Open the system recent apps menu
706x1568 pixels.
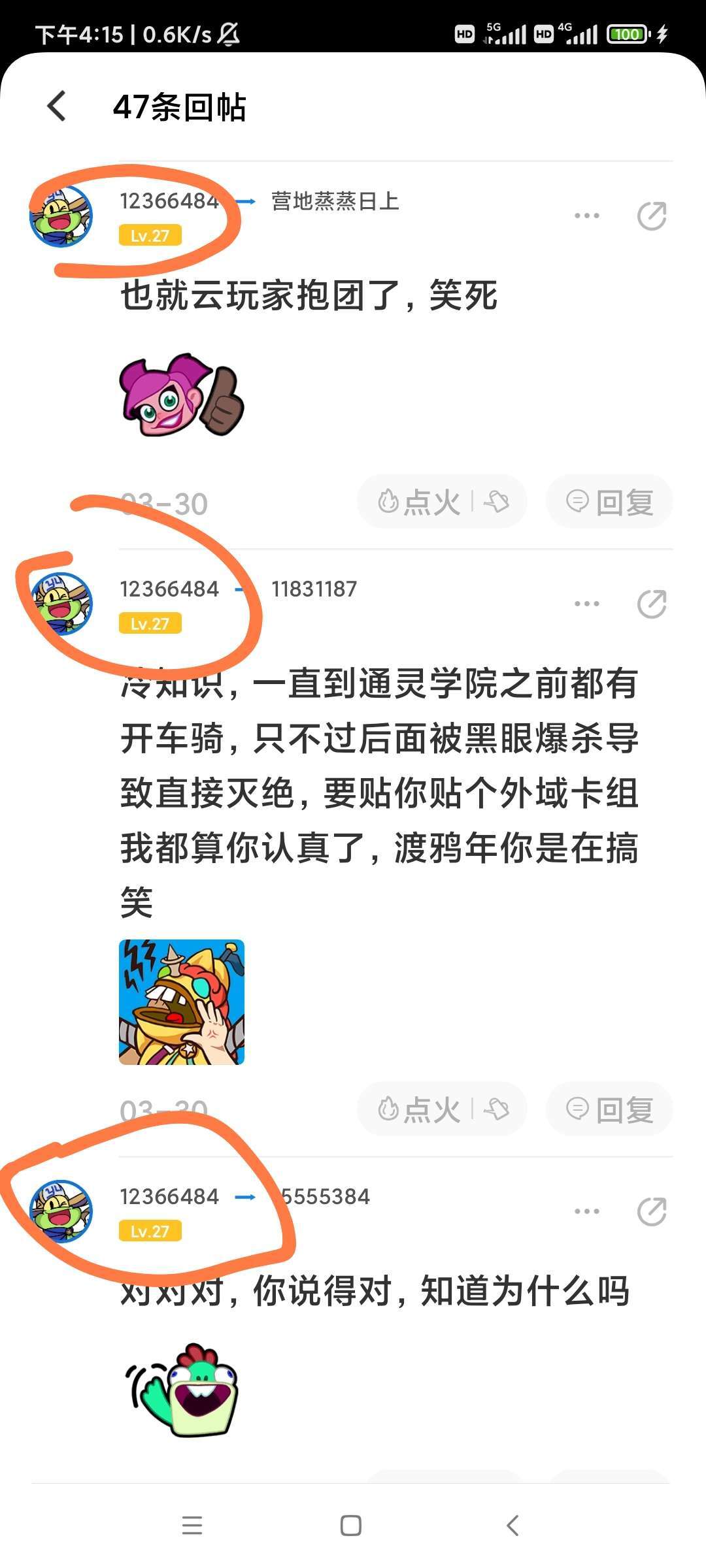click(x=192, y=1526)
